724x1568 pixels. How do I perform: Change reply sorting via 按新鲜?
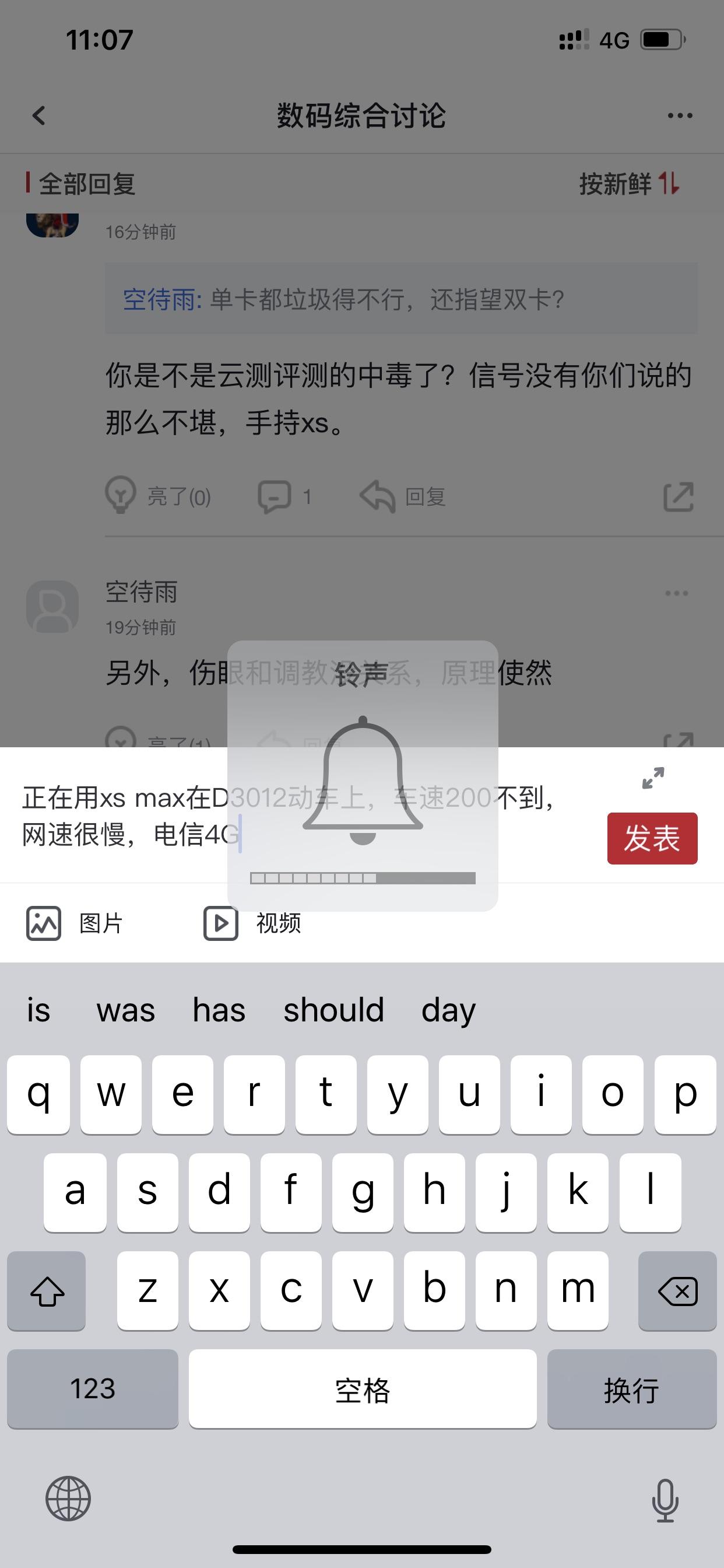629,183
